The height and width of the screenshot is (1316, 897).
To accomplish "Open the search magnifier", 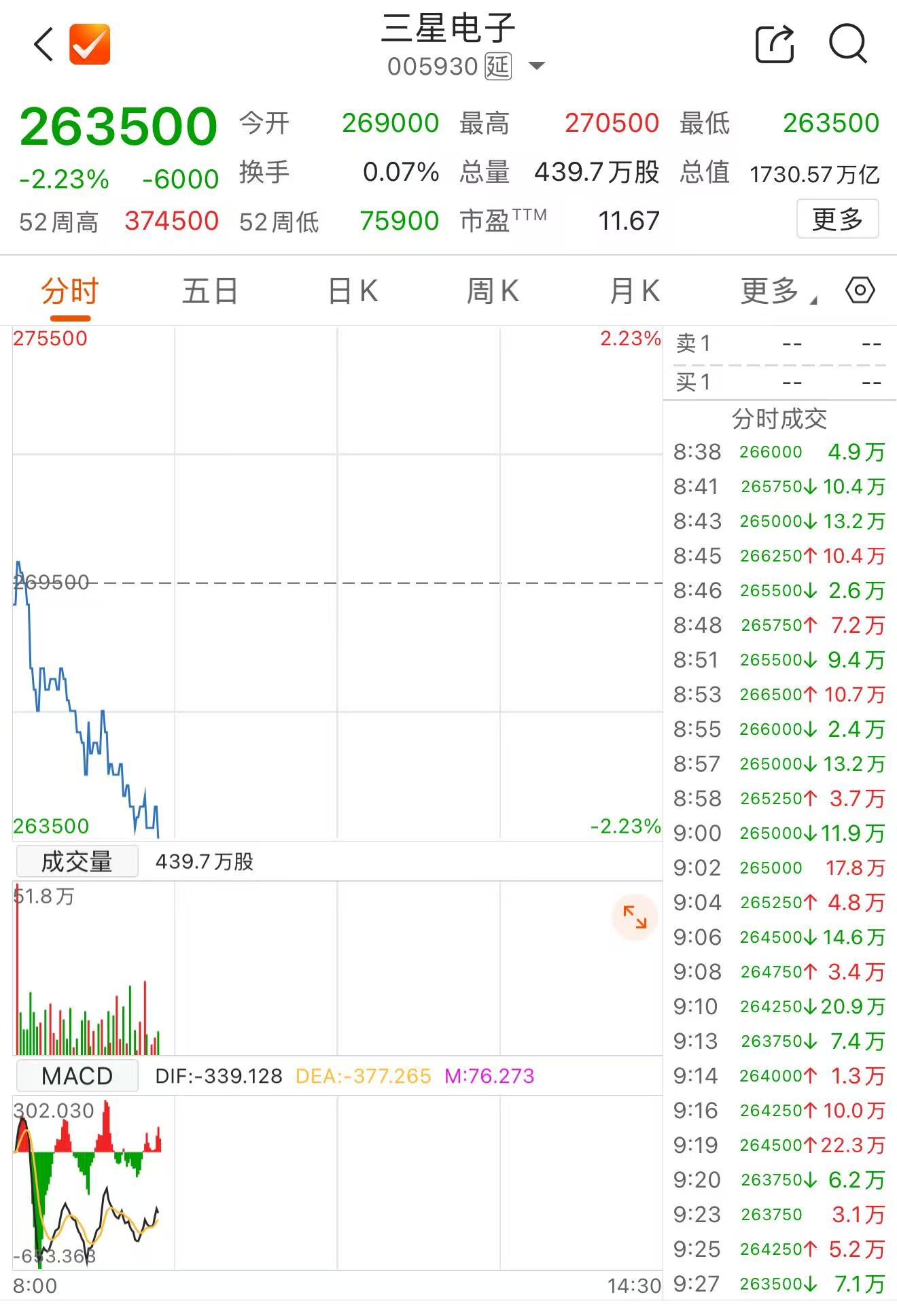I will [848, 44].
